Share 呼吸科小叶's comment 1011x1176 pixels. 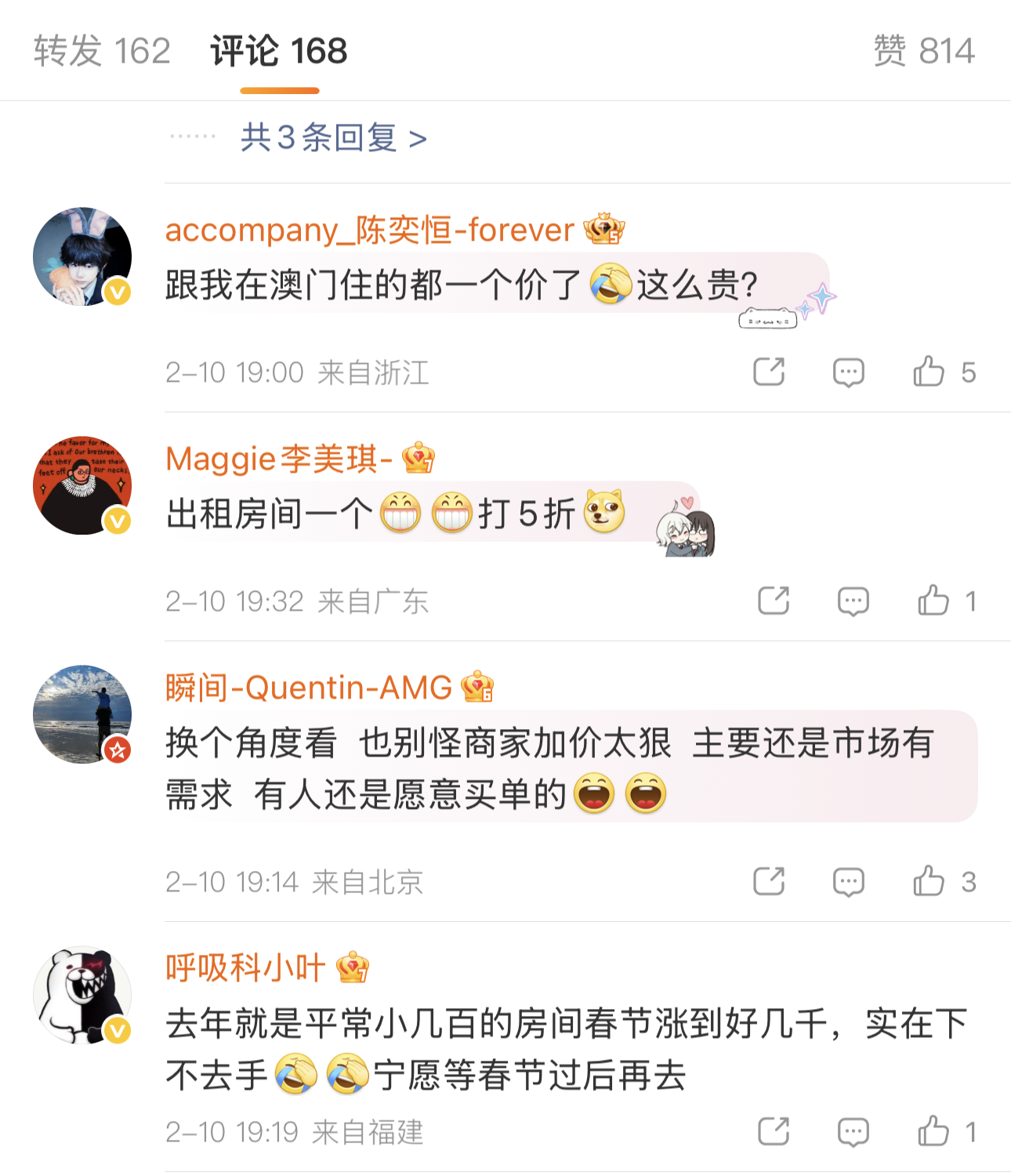774,1131
